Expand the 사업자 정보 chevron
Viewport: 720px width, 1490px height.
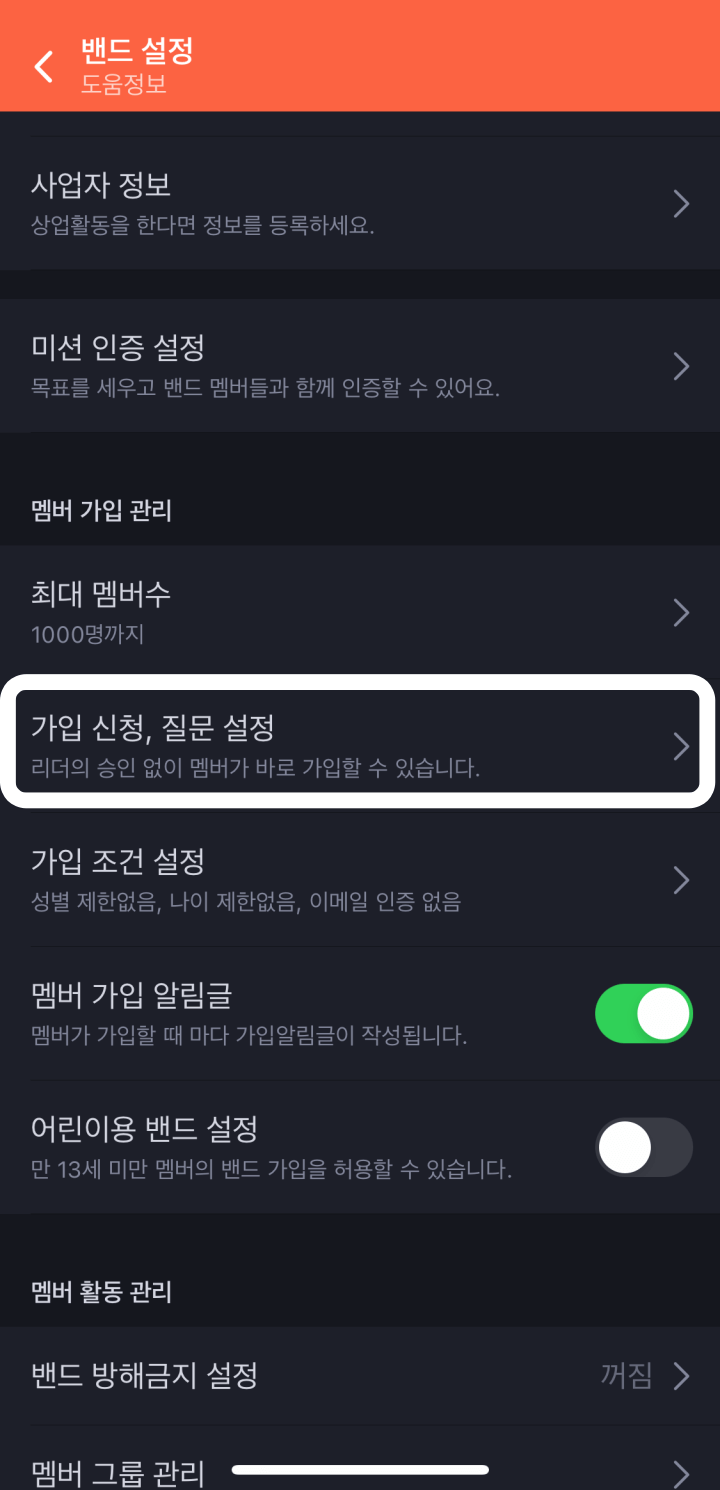point(681,203)
